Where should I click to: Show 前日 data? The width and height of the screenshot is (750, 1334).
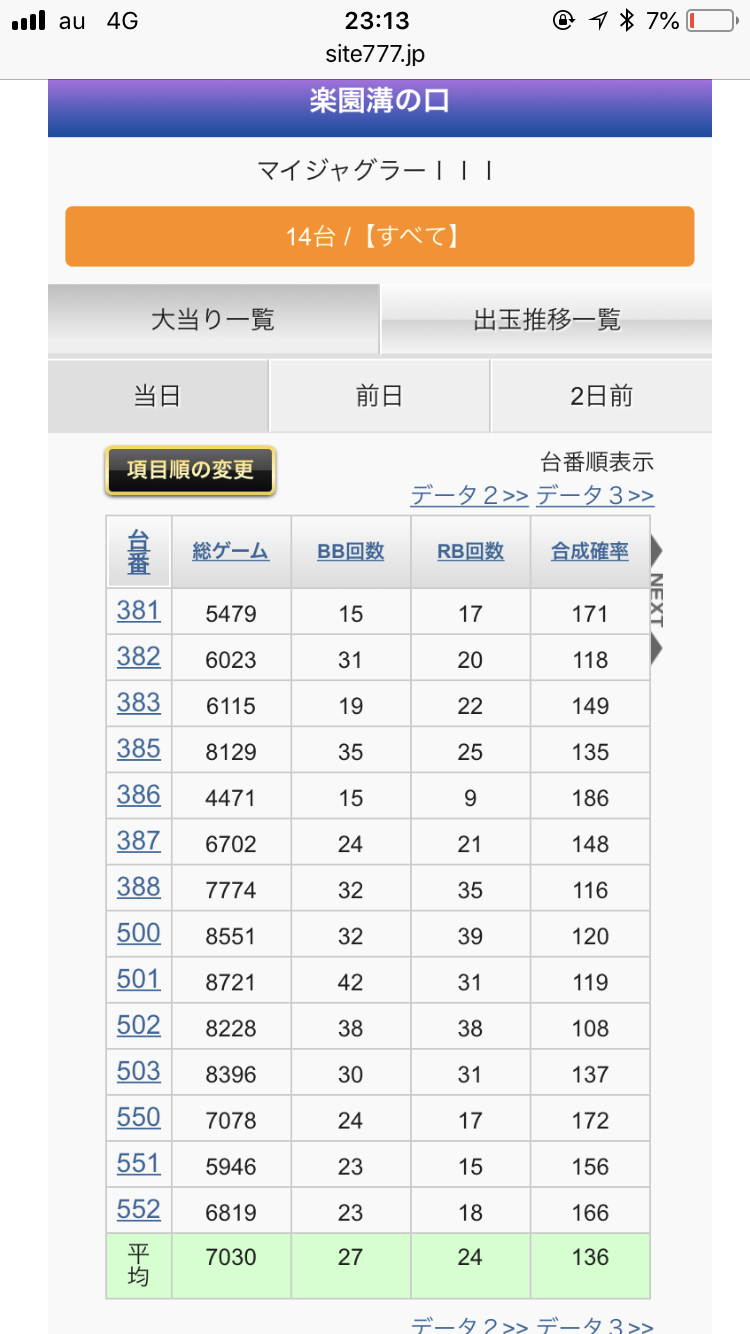[379, 396]
